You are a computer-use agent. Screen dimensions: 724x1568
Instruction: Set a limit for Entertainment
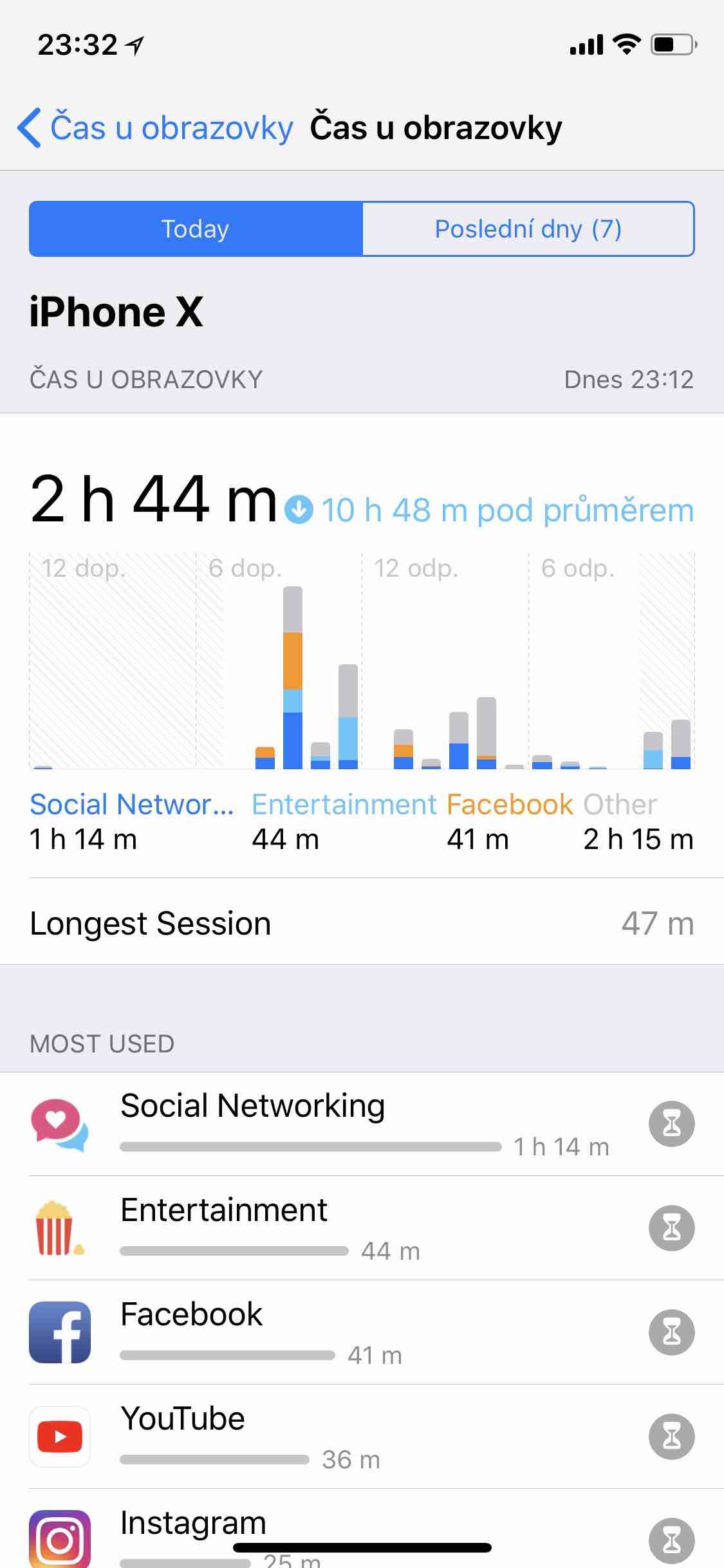coord(671,1228)
